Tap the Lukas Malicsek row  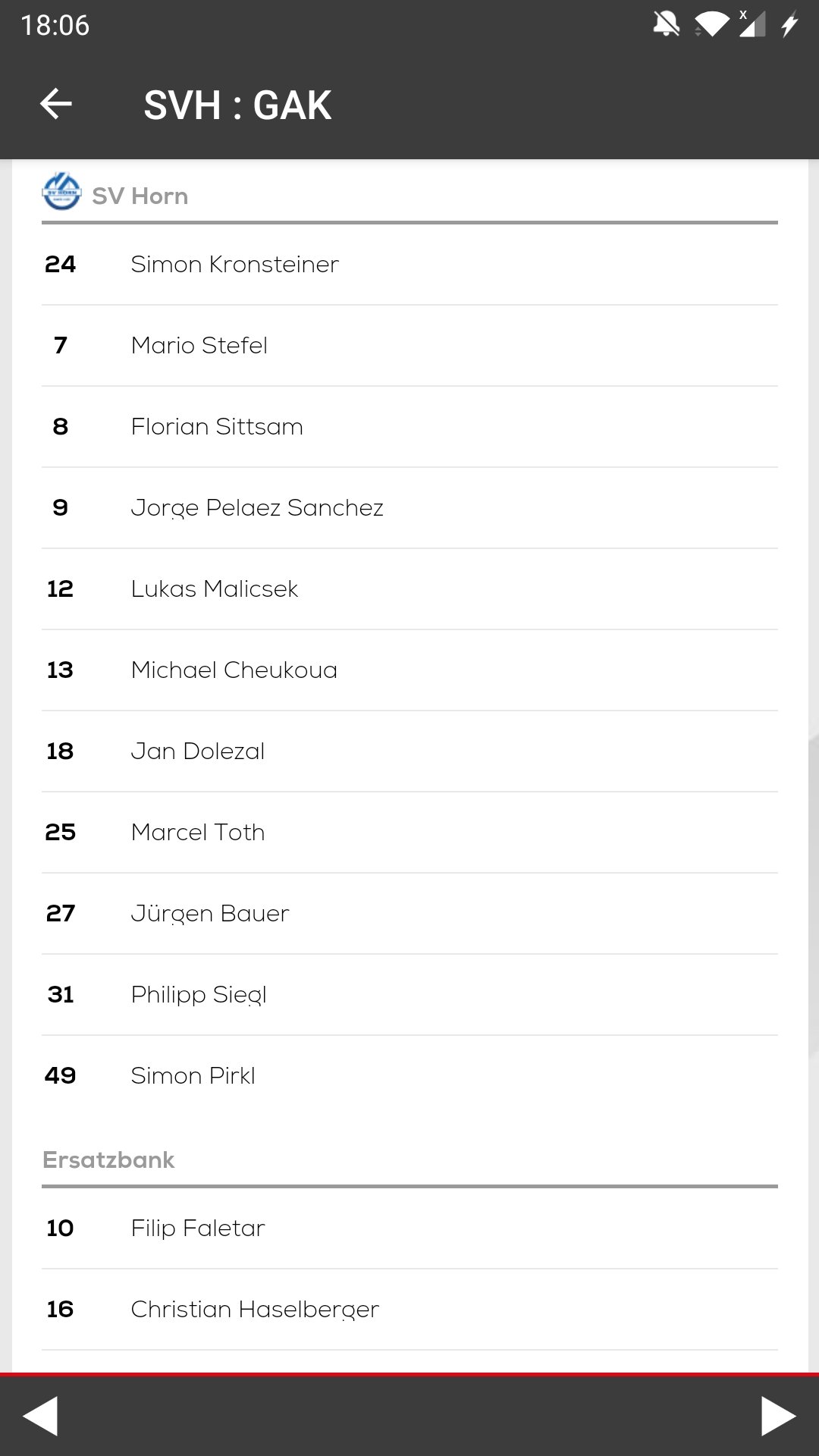point(409,589)
